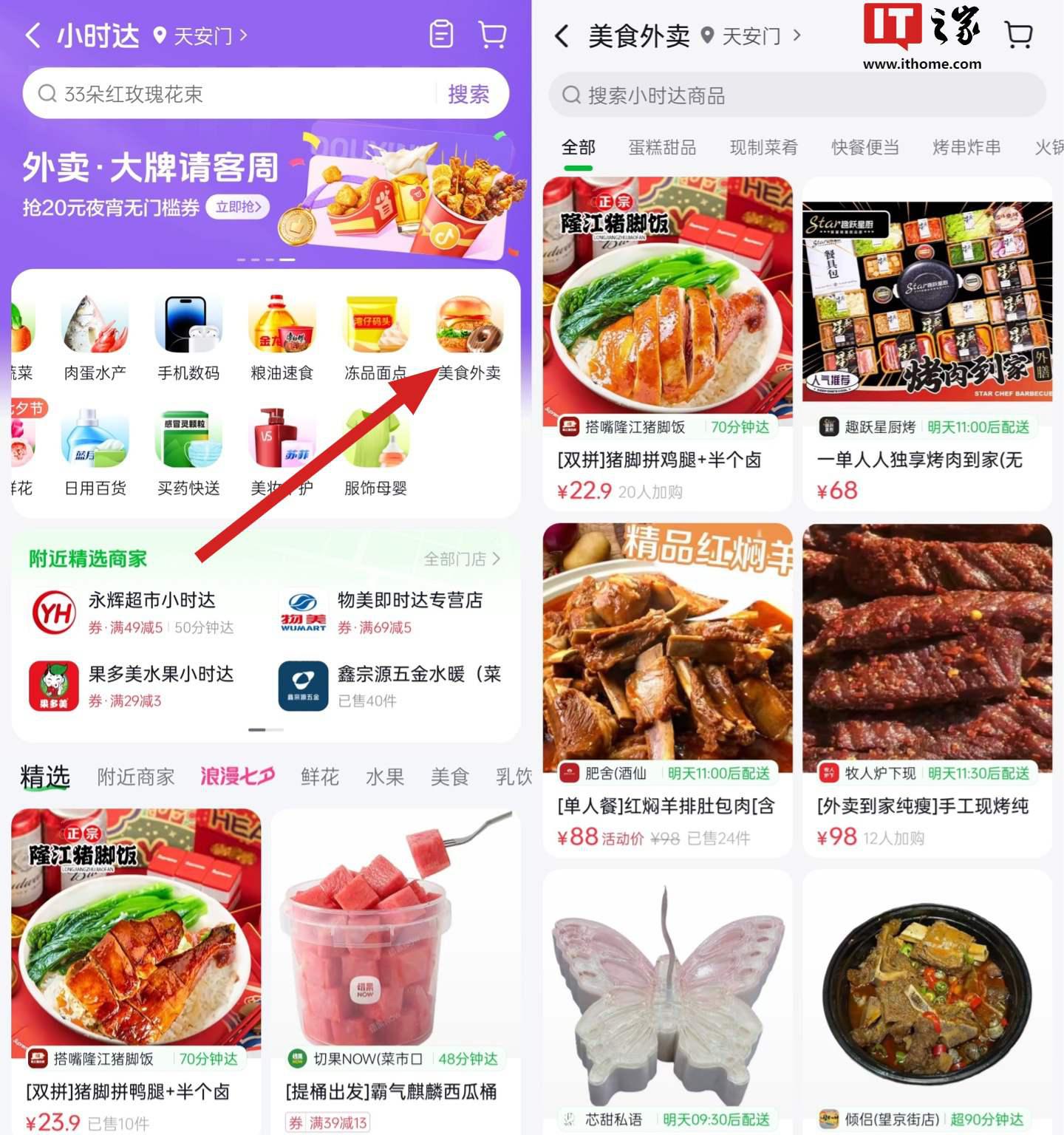Switch to the 蛋糕甜品 tab
This screenshot has width=1064, height=1135.
tap(661, 147)
